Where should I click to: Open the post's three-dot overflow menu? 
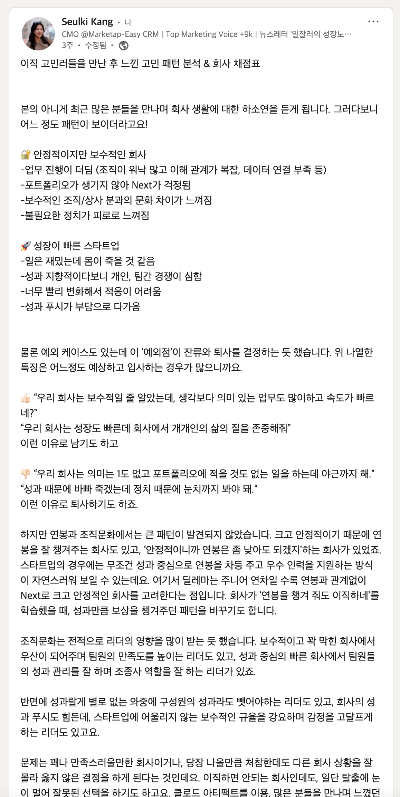[374, 22]
